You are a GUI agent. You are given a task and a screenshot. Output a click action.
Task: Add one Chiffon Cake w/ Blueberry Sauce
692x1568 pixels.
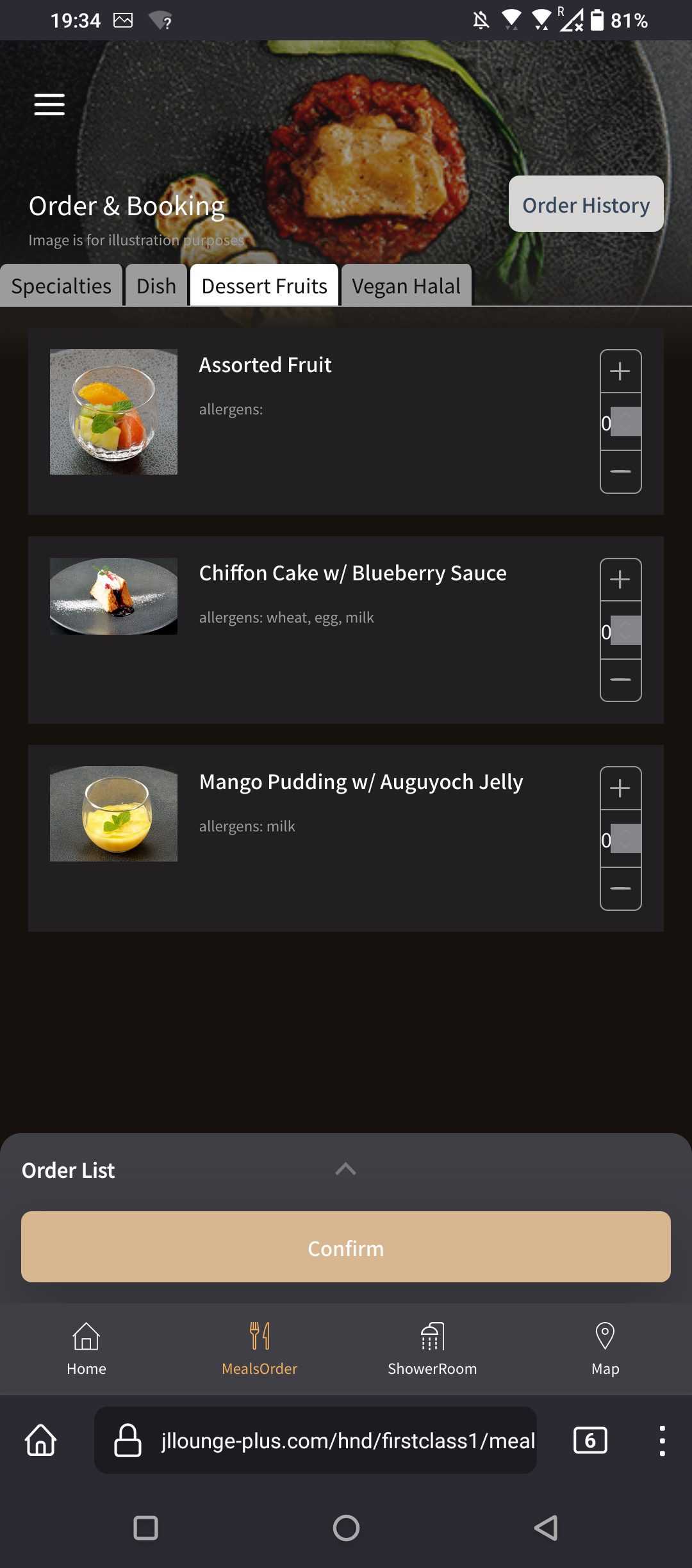click(620, 580)
